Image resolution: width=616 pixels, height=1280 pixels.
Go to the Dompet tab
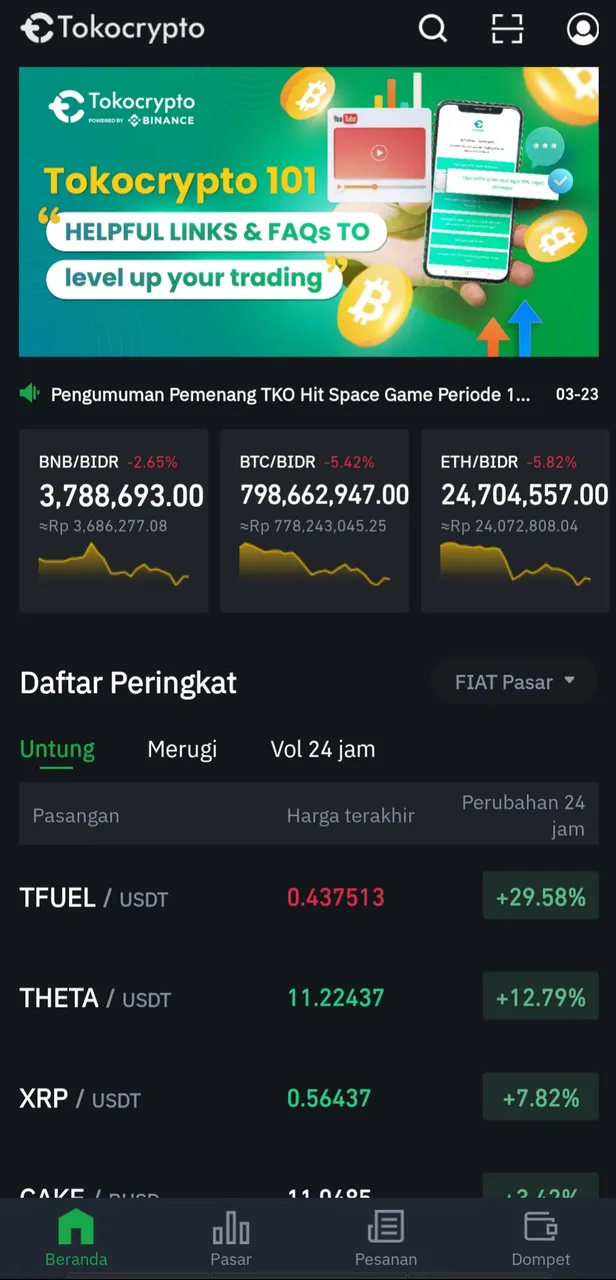point(540,1238)
